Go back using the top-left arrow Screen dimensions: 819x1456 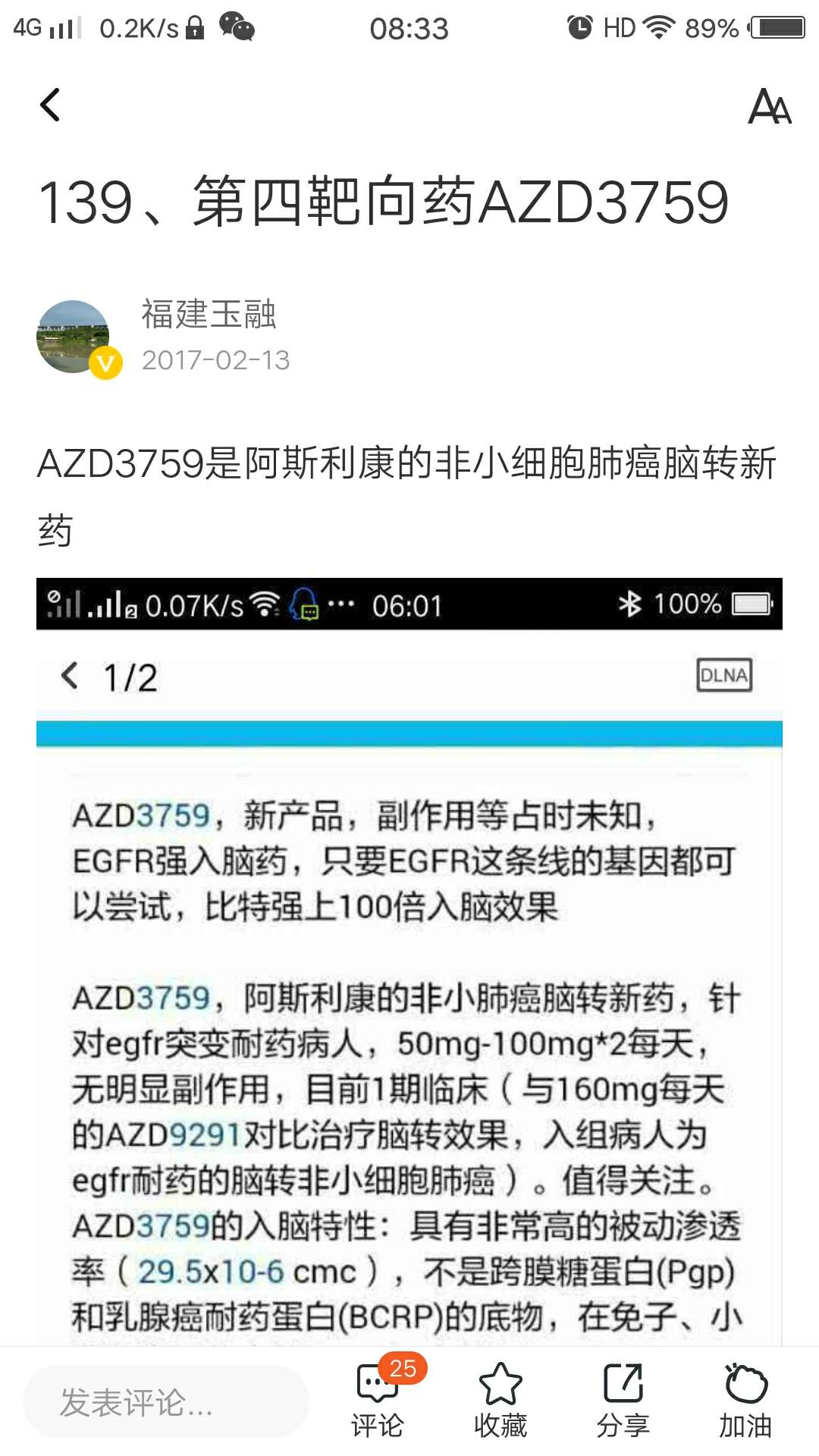tap(50, 105)
